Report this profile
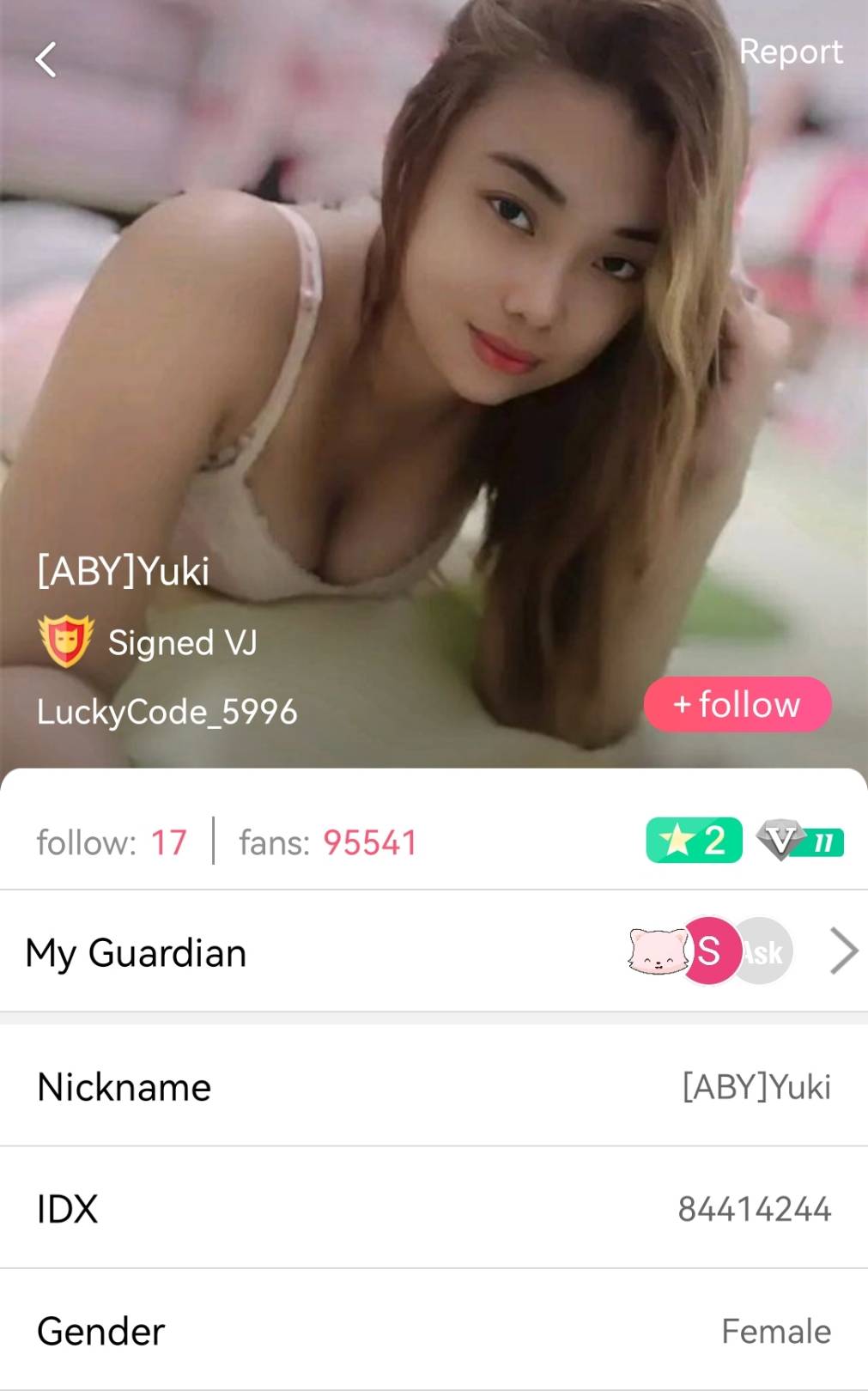 pyautogui.click(x=790, y=52)
